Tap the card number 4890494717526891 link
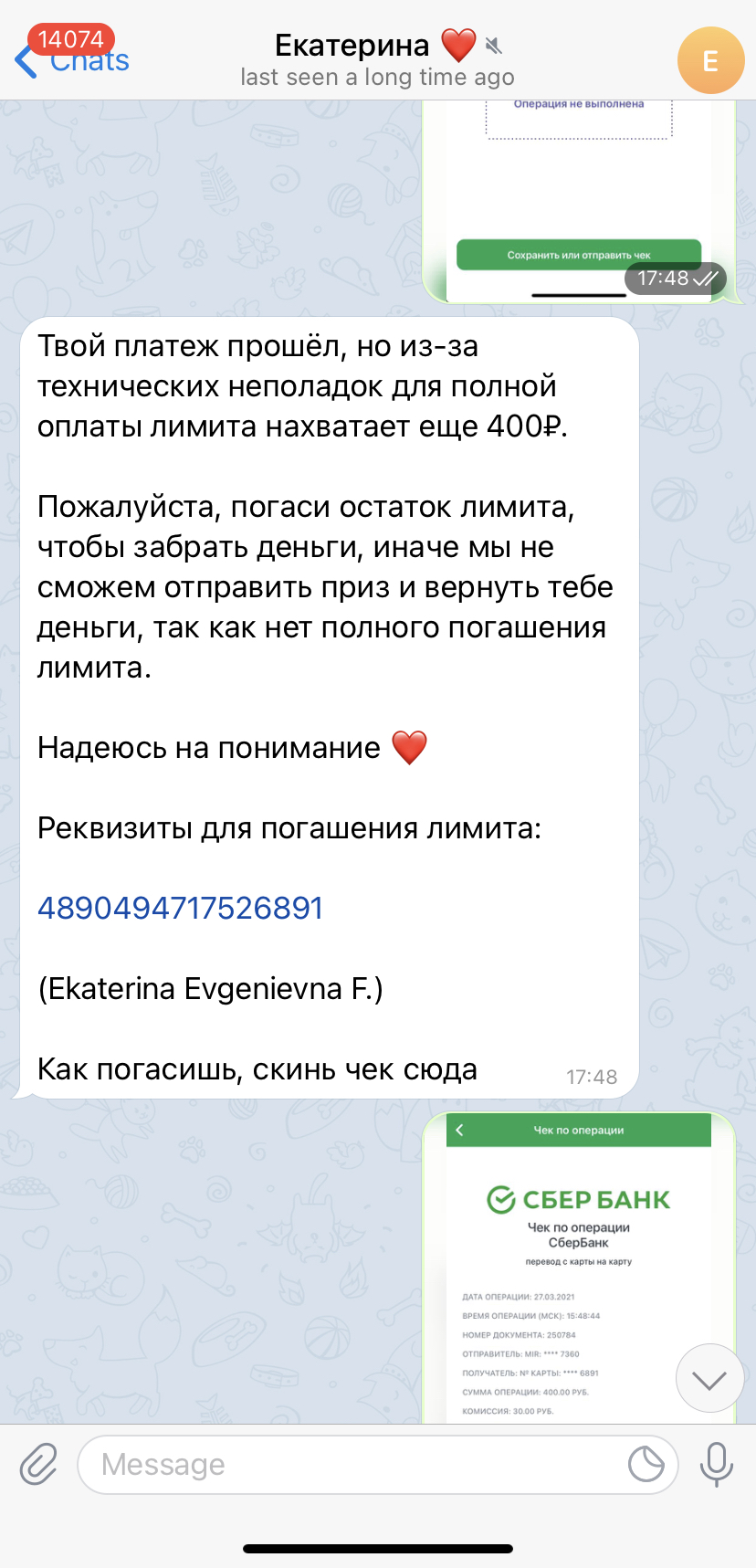756x1568 pixels. click(181, 908)
